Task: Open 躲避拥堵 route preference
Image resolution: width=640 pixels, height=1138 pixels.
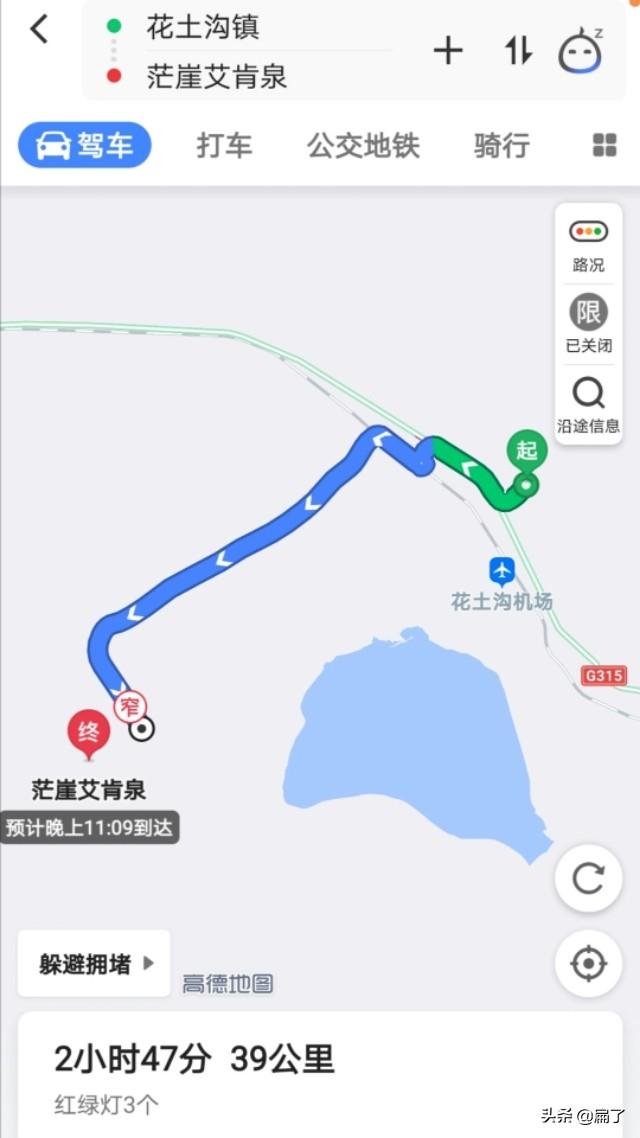Action: point(95,964)
